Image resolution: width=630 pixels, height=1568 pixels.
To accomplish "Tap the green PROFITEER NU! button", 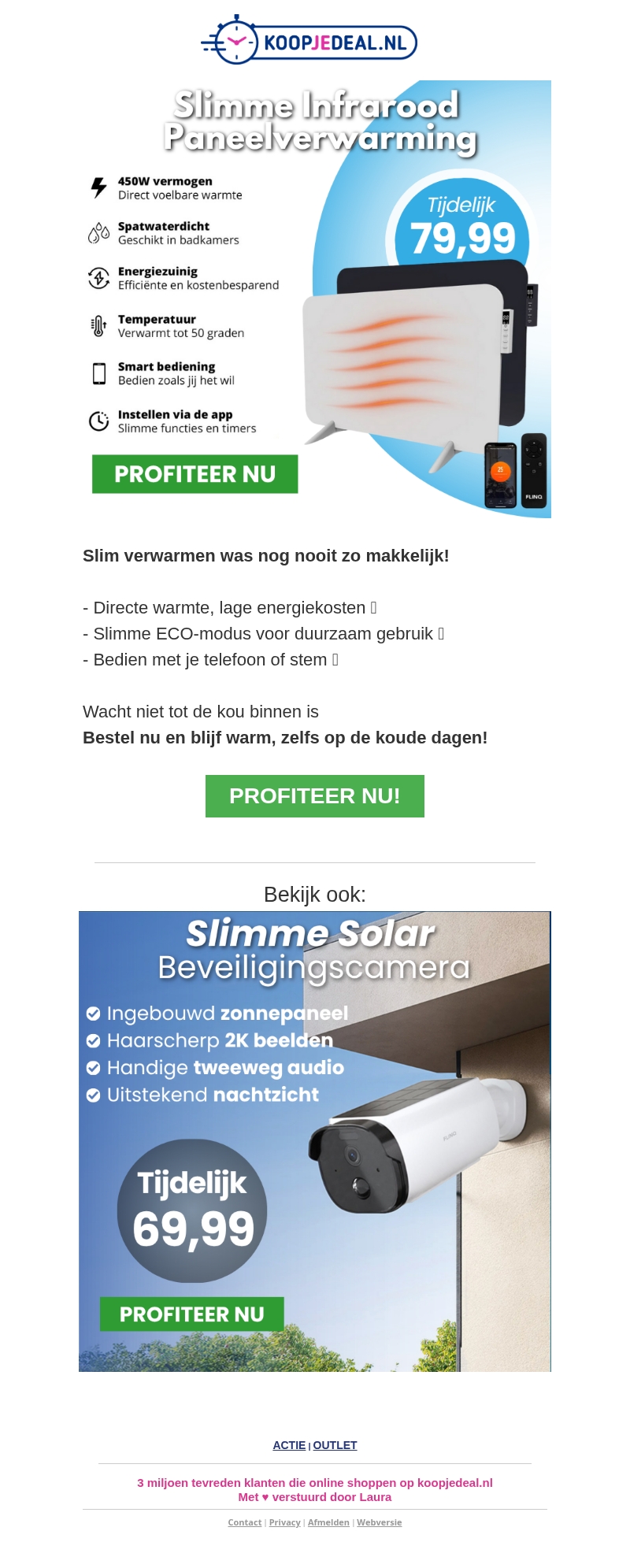I will click(315, 796).
